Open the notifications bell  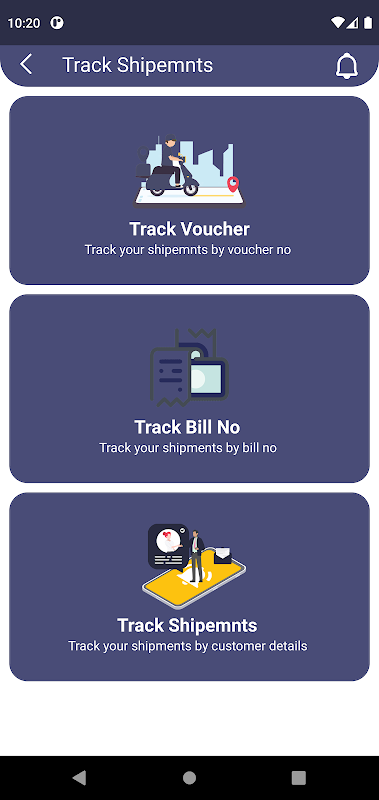pos(346,66)
